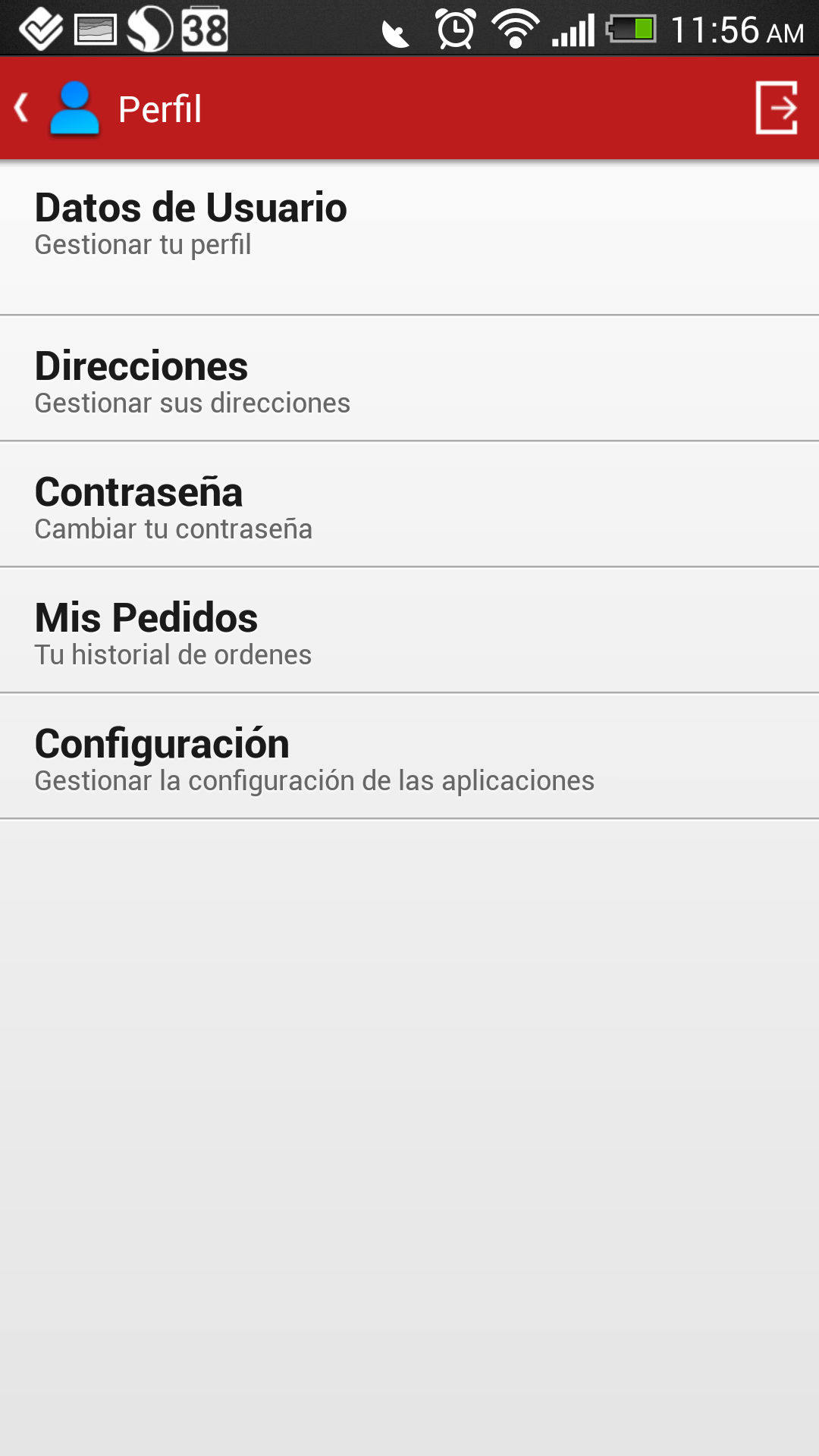Image resolution: width=819 pixels, height=1456 pixels.
Task: Open Datos de Usuario
Action: 409,237
